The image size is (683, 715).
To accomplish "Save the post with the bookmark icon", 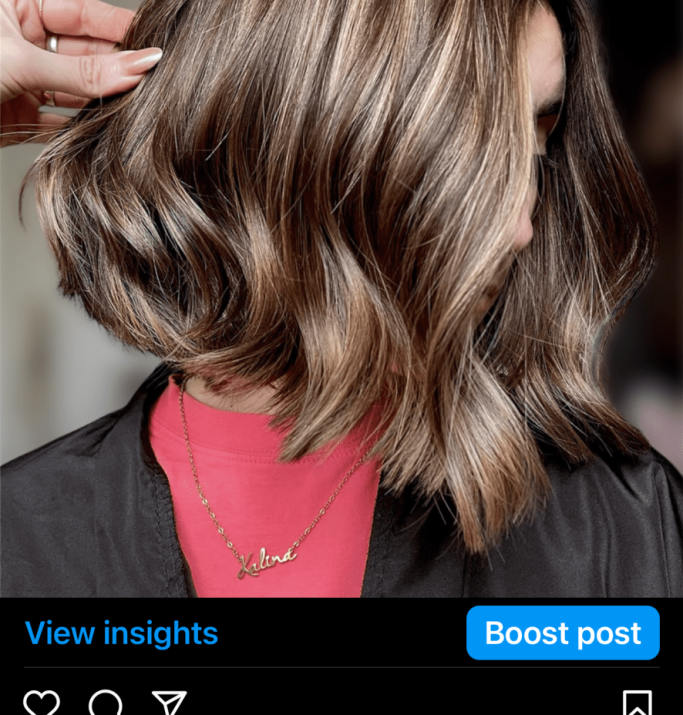I will [637, 703].
